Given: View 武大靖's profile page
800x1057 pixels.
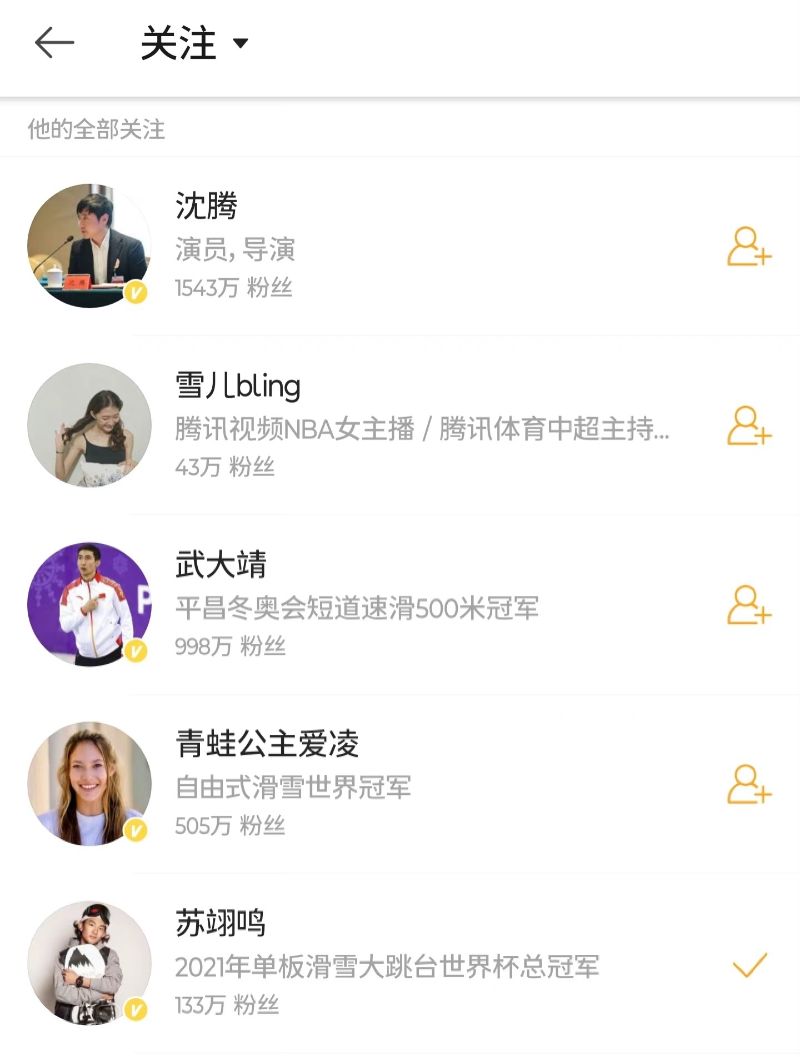Looking at the screenshot, I should pos(89,605).
